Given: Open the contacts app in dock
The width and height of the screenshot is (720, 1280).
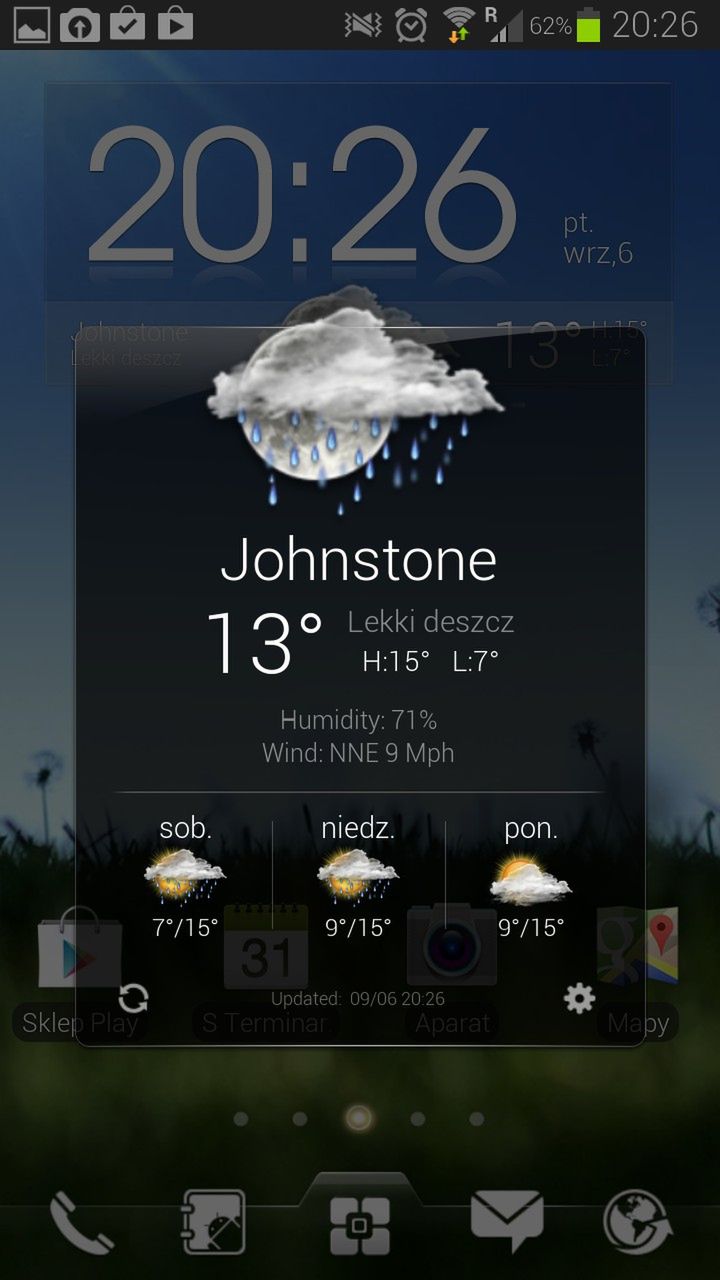Looking at the screenshot, I should 213,1222.
